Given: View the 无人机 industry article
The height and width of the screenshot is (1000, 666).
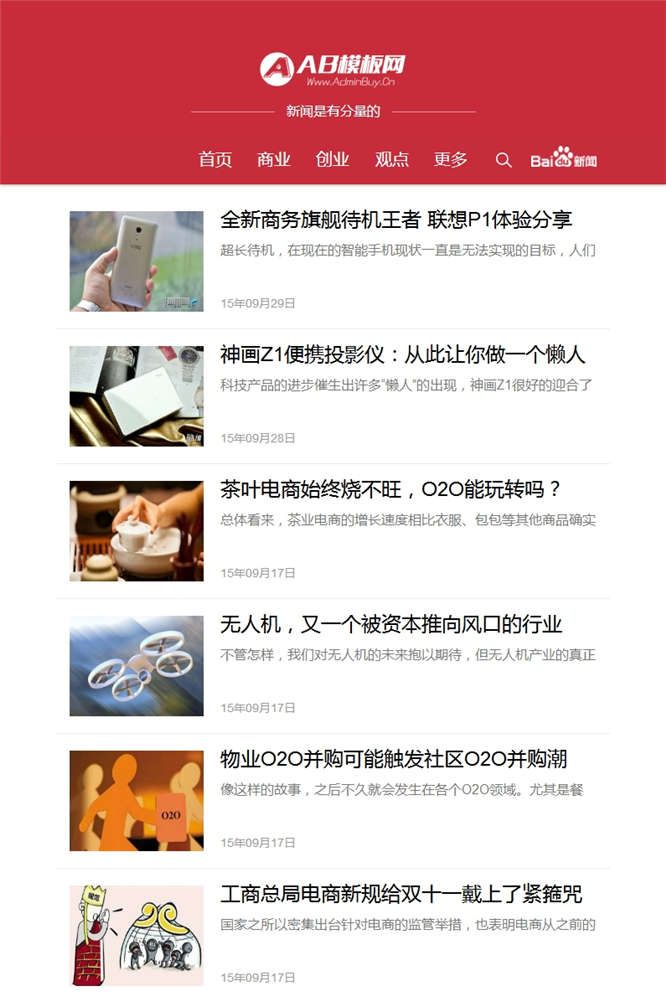Looking at the screenshot, I should pyautogui.click(x=391, y=625).
